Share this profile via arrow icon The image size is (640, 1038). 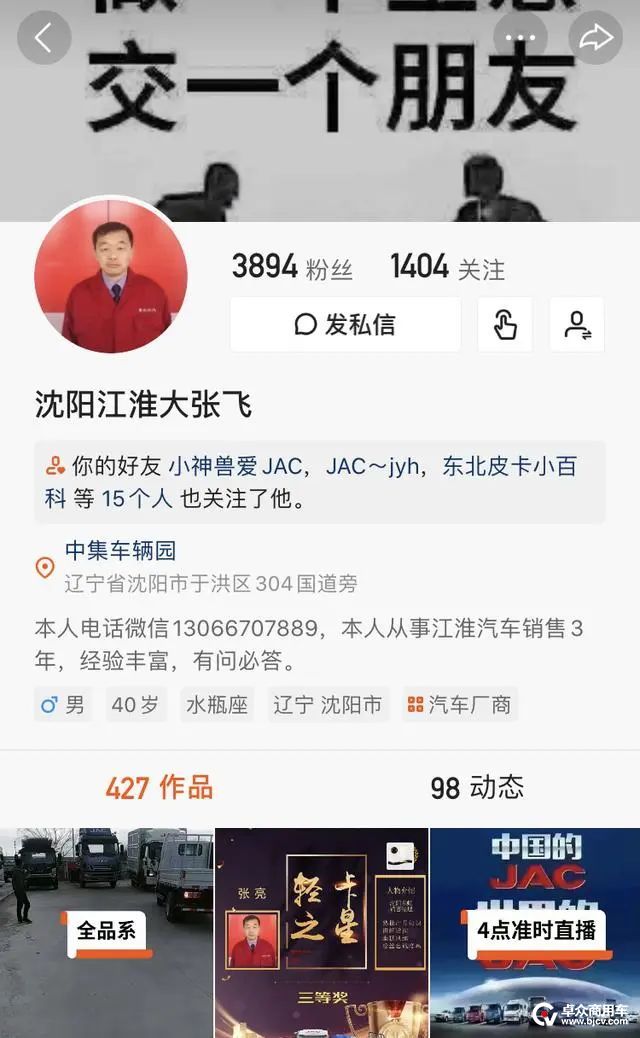[595, 39]
